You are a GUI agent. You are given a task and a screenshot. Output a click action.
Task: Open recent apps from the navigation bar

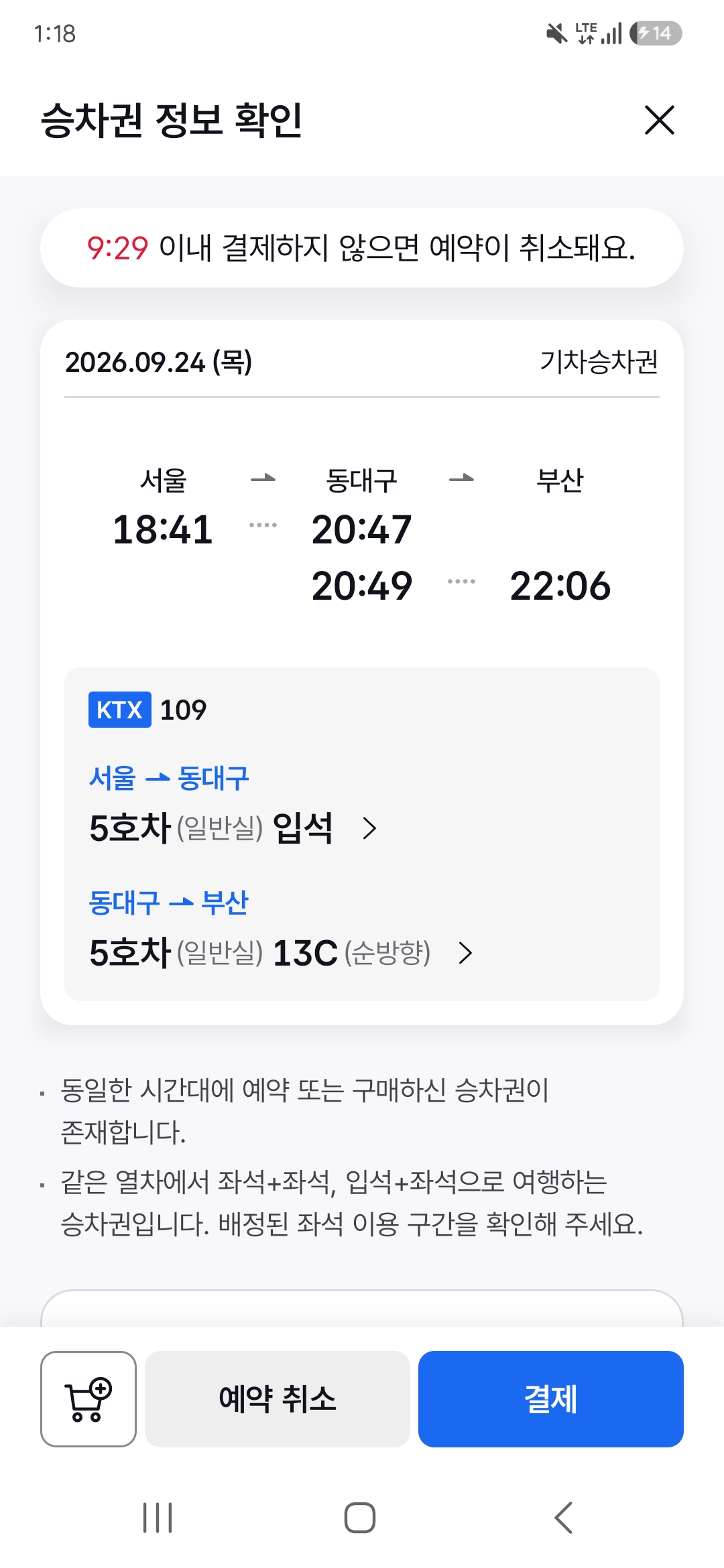158,1518
